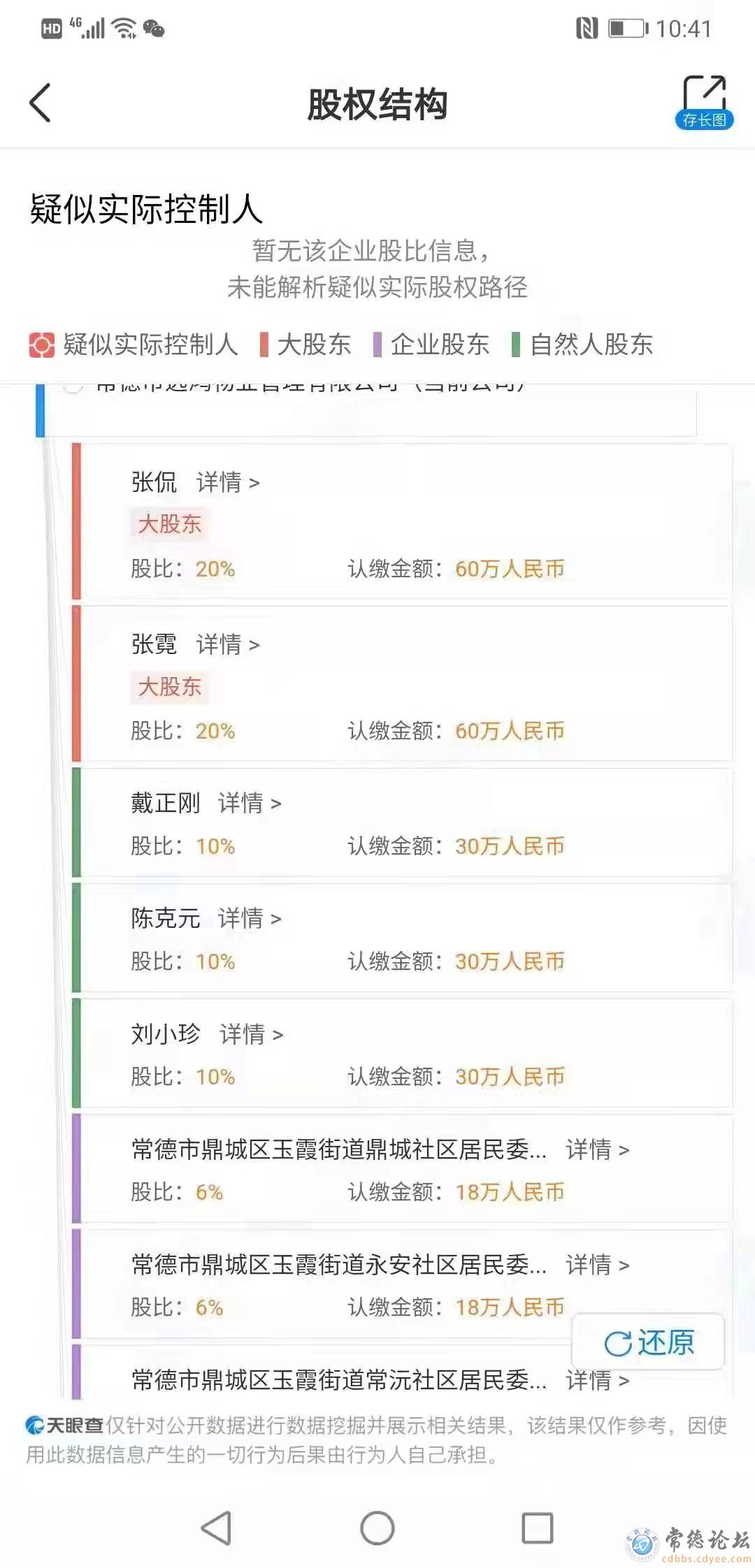
Task: View details for 陈克元
Action: 250,918
